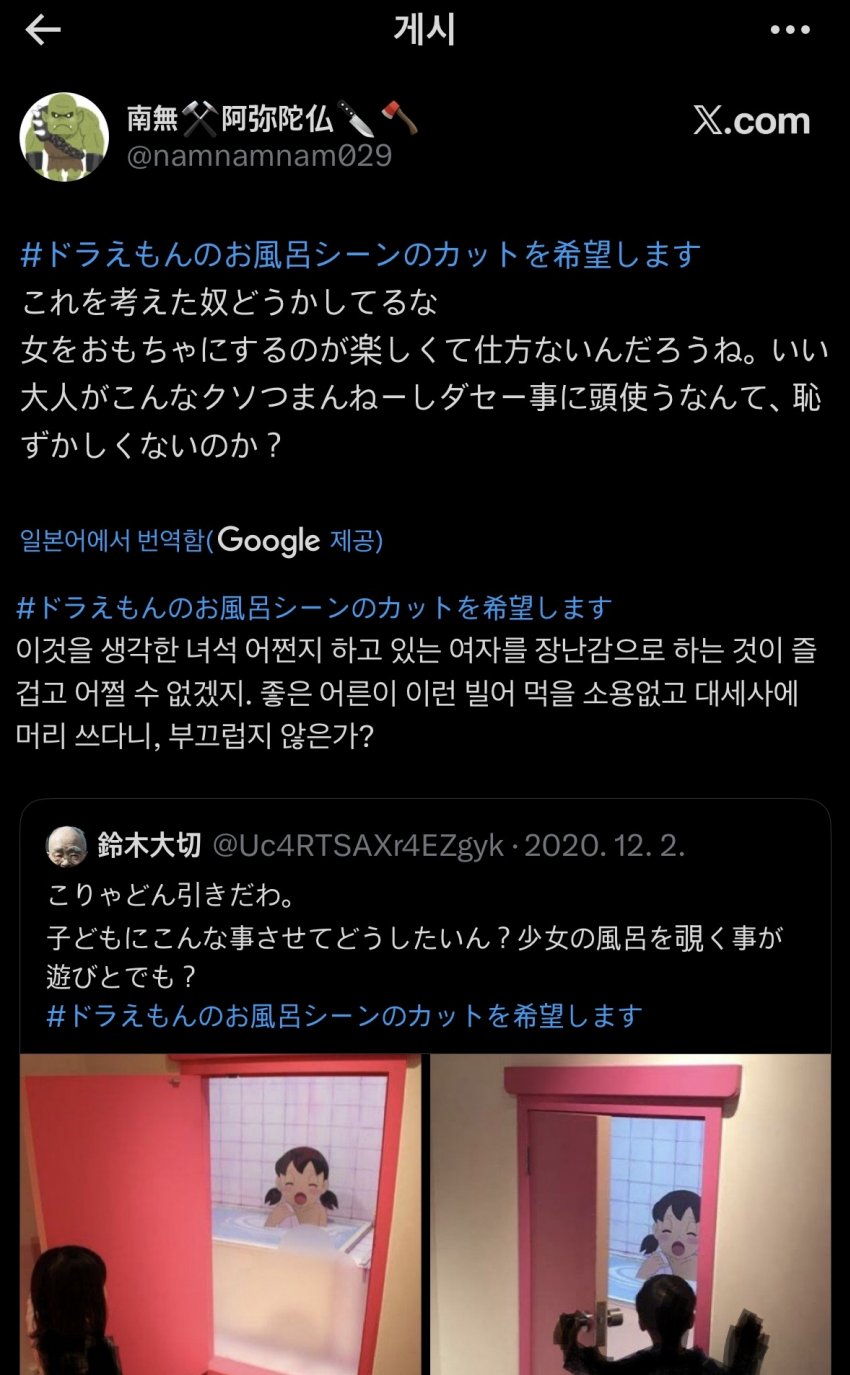Open the blue hashtag in the main post

361,255
